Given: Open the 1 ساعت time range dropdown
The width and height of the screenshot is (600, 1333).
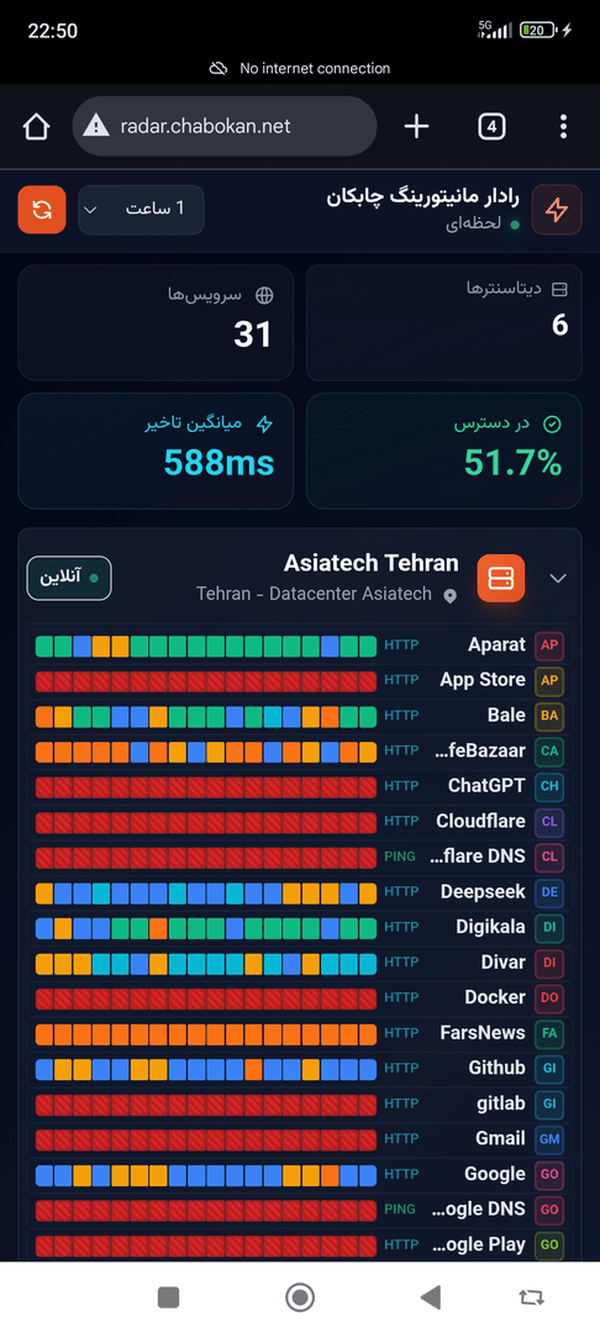Looking at the screenshot, I should (x=141, y=210).
